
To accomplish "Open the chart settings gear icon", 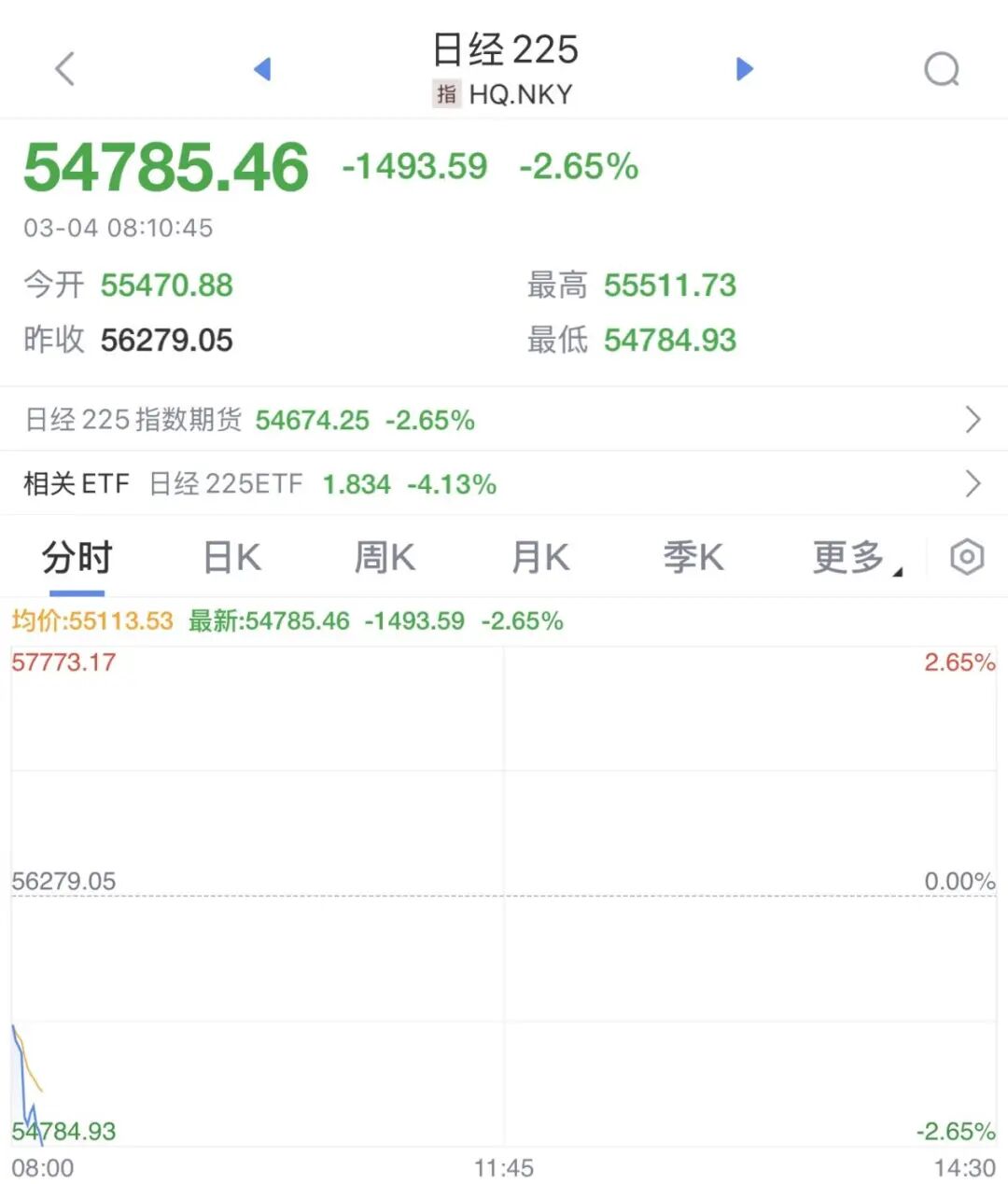I will point(966,556).
